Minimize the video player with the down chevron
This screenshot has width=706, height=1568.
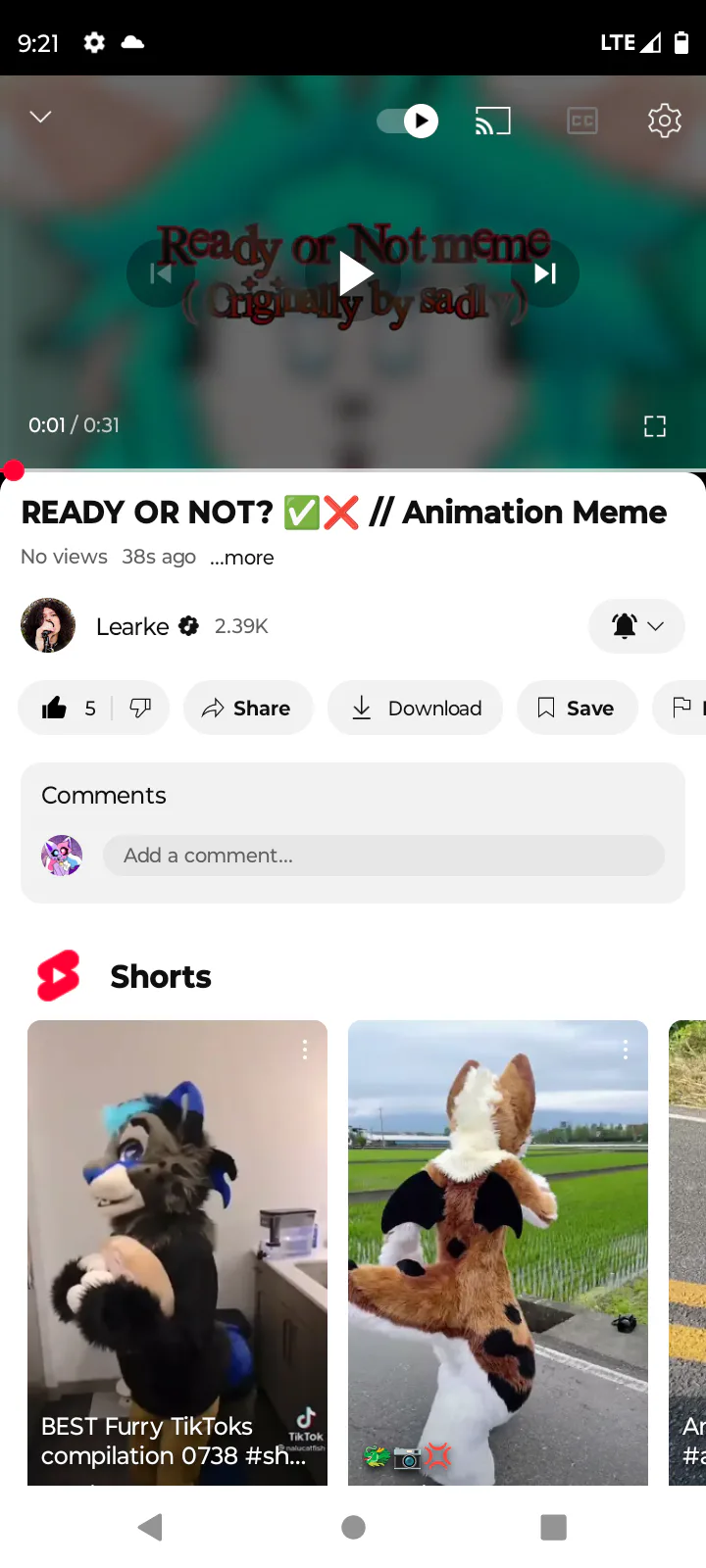click(x=40, y=118)
